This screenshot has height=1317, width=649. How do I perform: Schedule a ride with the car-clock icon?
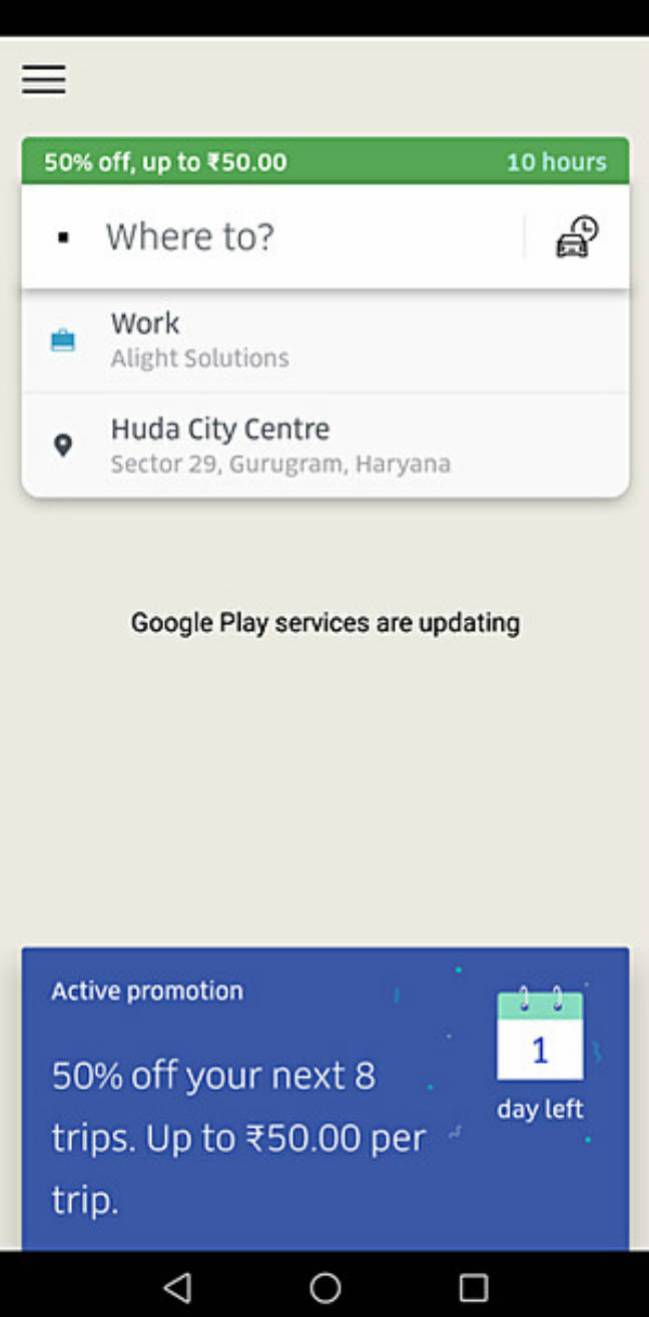click(x=577, y=237)
